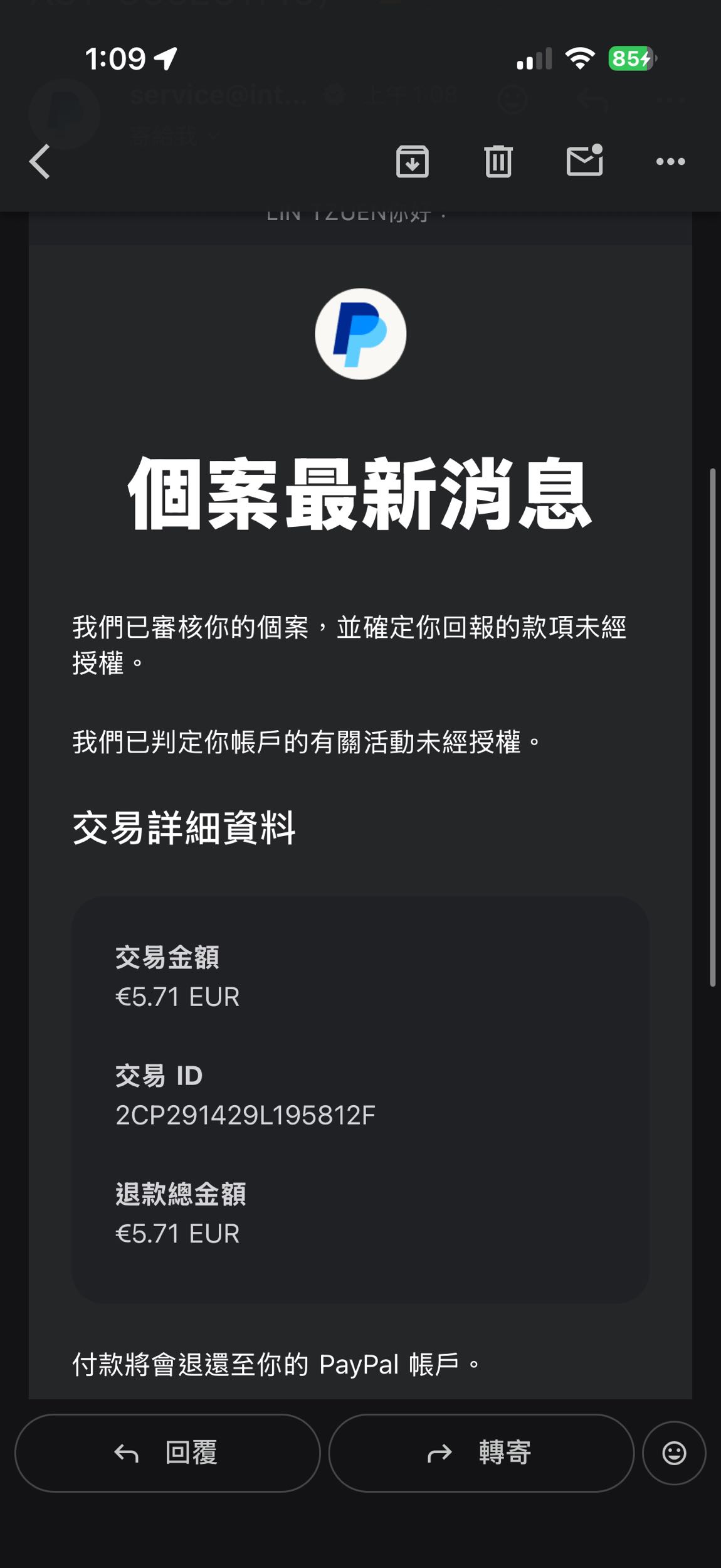
Task: Tap 回覆 to reply to the email
Action: click(166, 1453)
